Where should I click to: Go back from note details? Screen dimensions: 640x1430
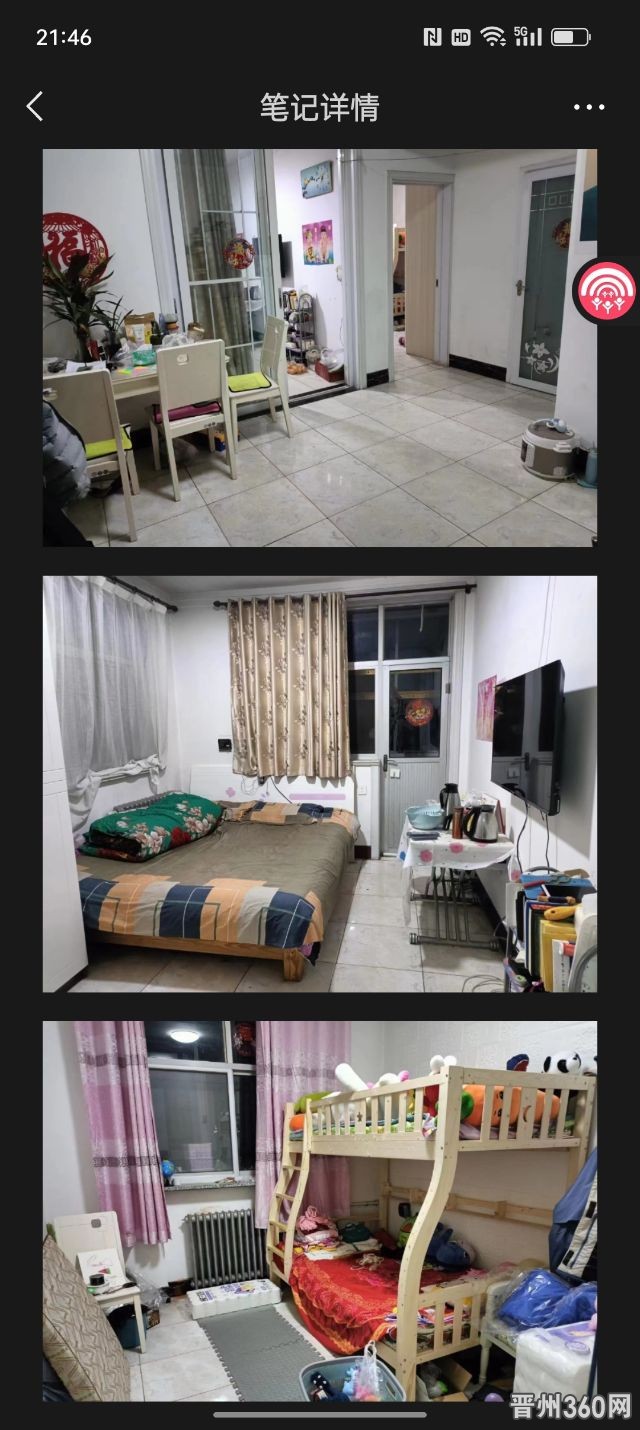(35, 107)
